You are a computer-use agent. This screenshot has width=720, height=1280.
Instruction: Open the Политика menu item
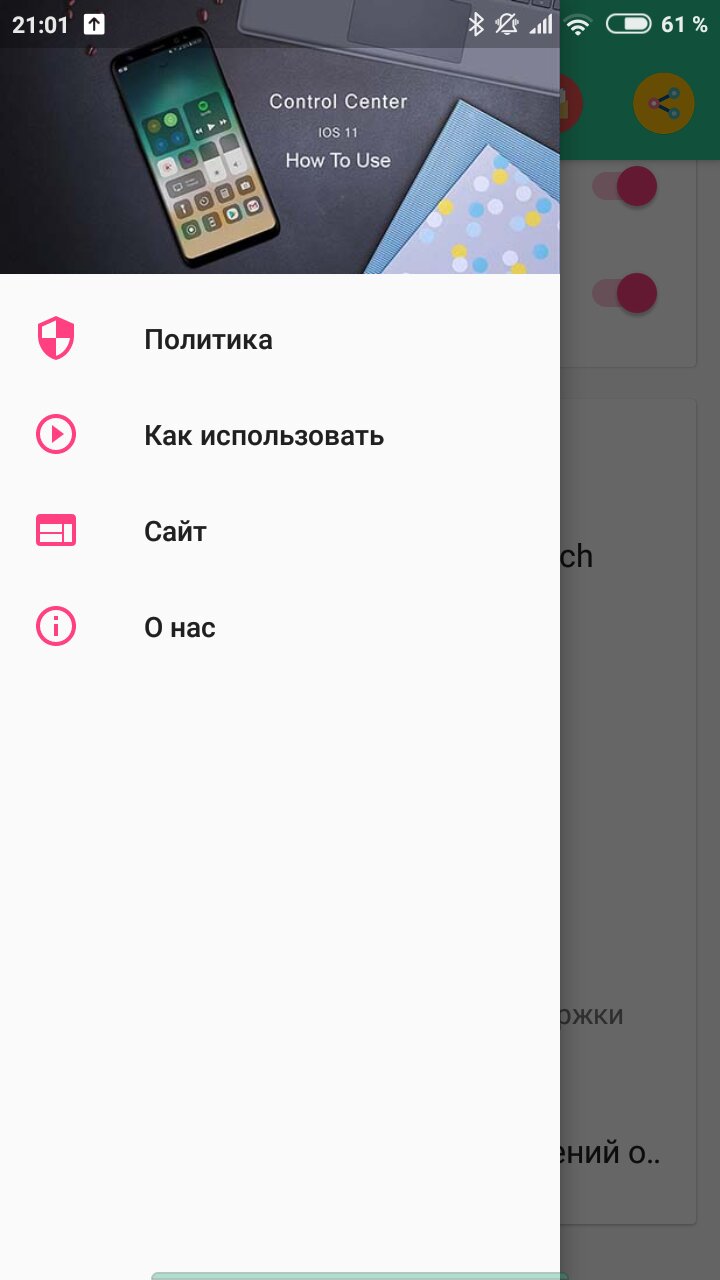(x=208, y=340)
